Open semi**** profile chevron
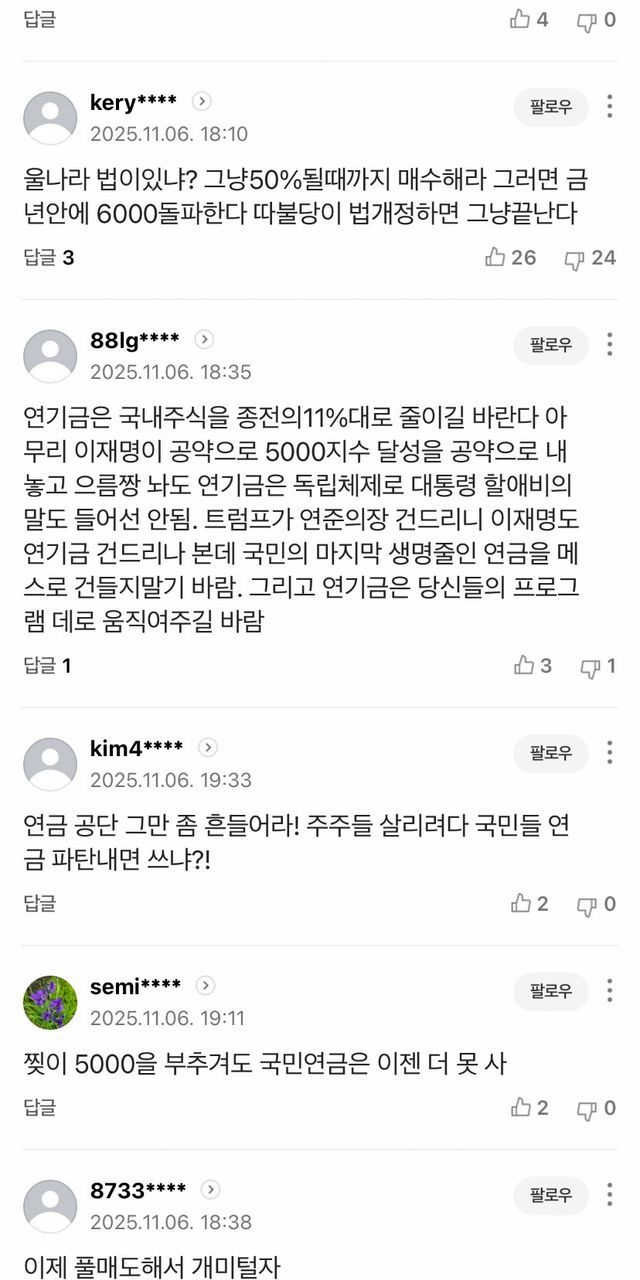This screenshot has width=640, height=1280. pos(205,986)
